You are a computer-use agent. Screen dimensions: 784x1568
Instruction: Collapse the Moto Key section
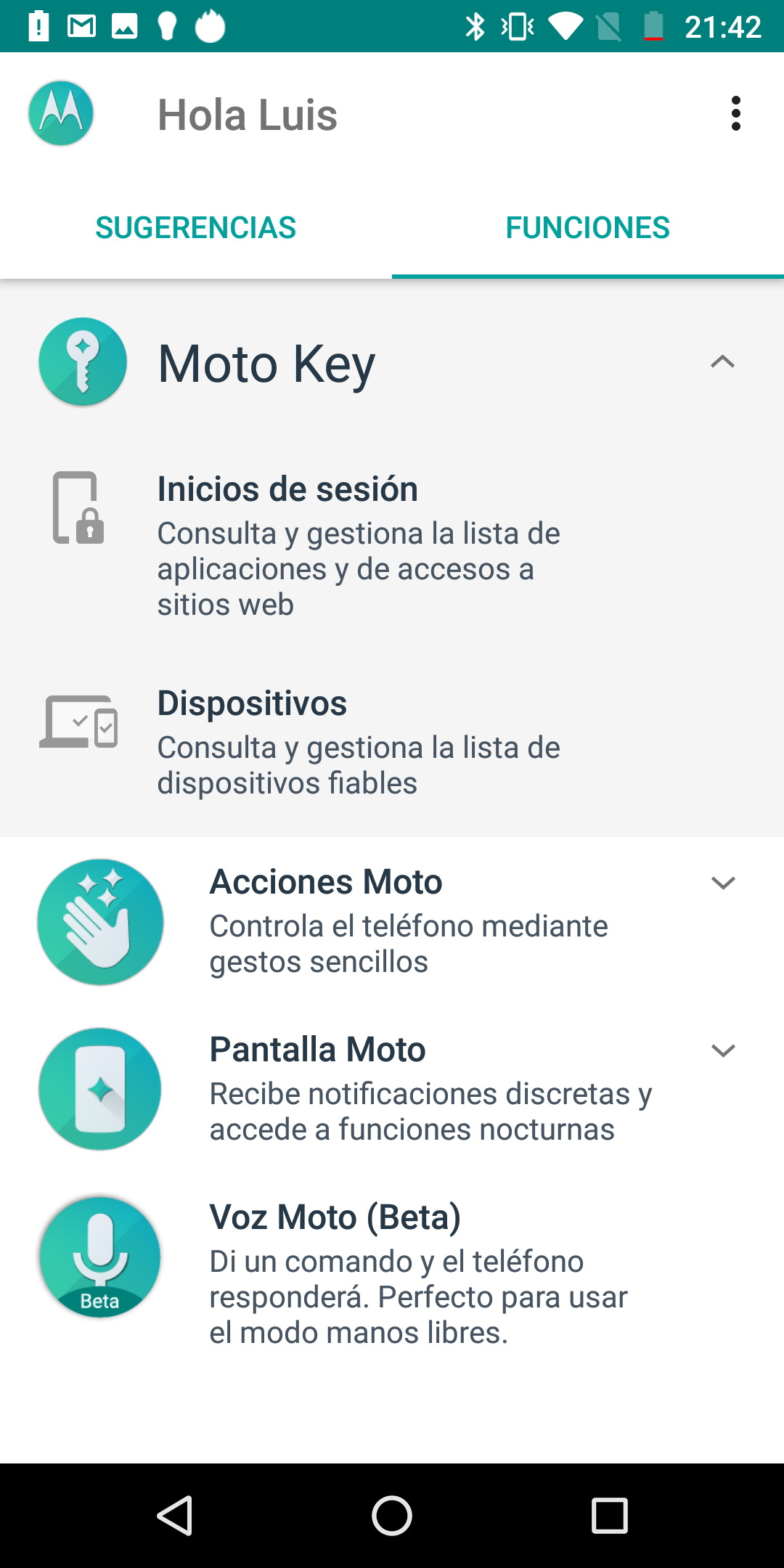[x=722, y=362]
